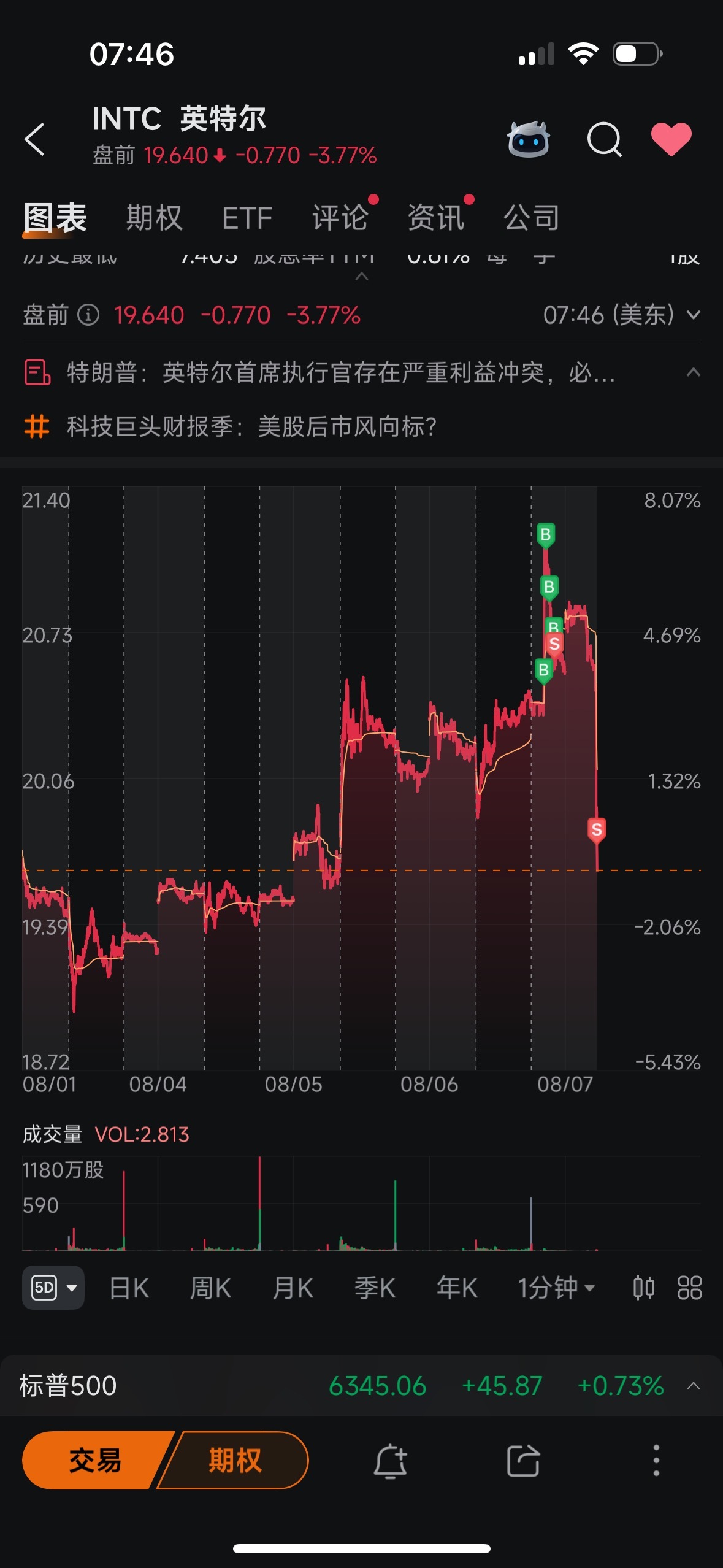
Task: Switch to the ETF tab
Action: click(247, 218)
